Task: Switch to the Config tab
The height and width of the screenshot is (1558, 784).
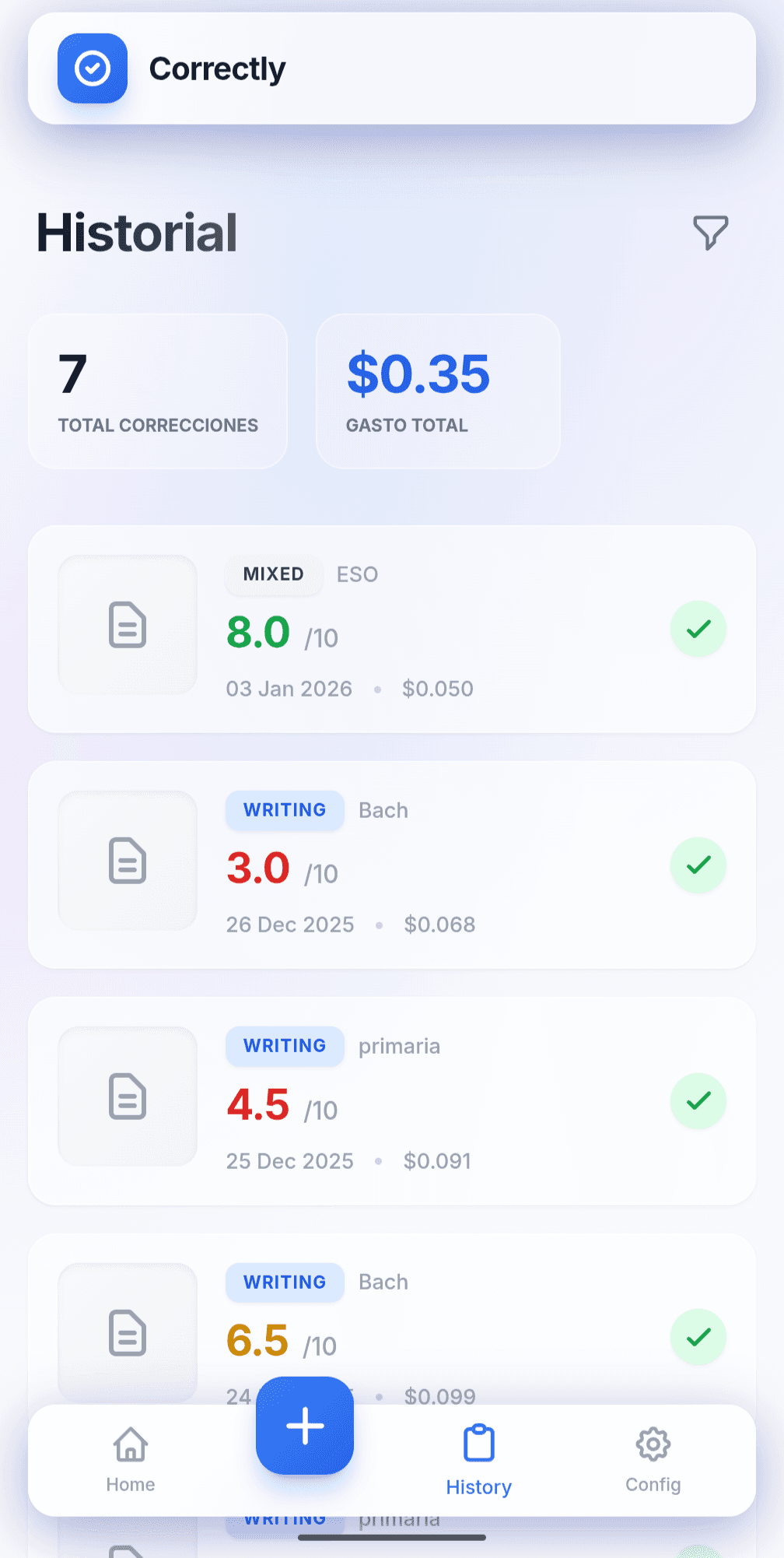Action: coord(653,1460)
